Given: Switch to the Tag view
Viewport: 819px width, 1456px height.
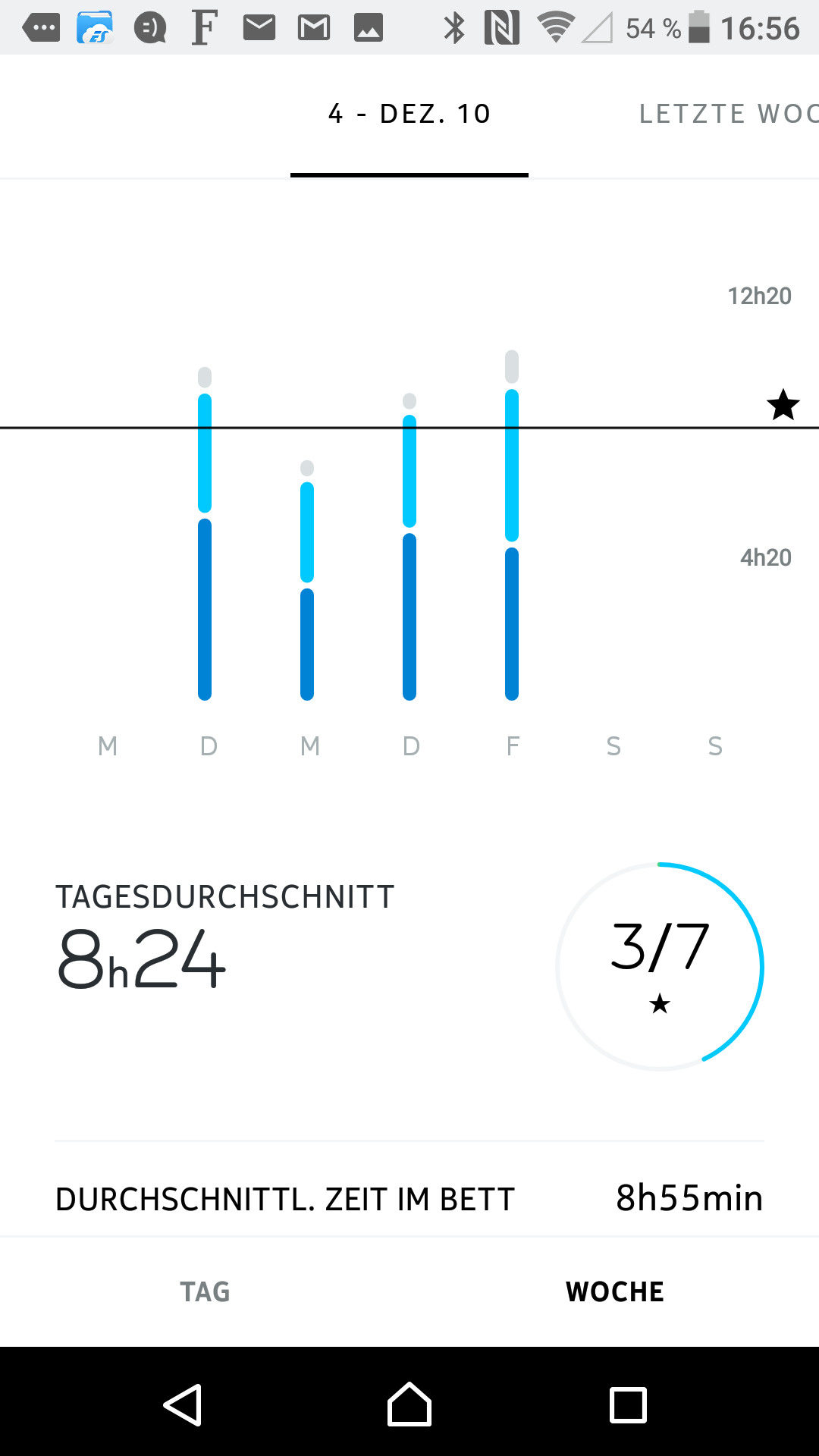Looking at the screenshot, I should tap(205, 1291).
